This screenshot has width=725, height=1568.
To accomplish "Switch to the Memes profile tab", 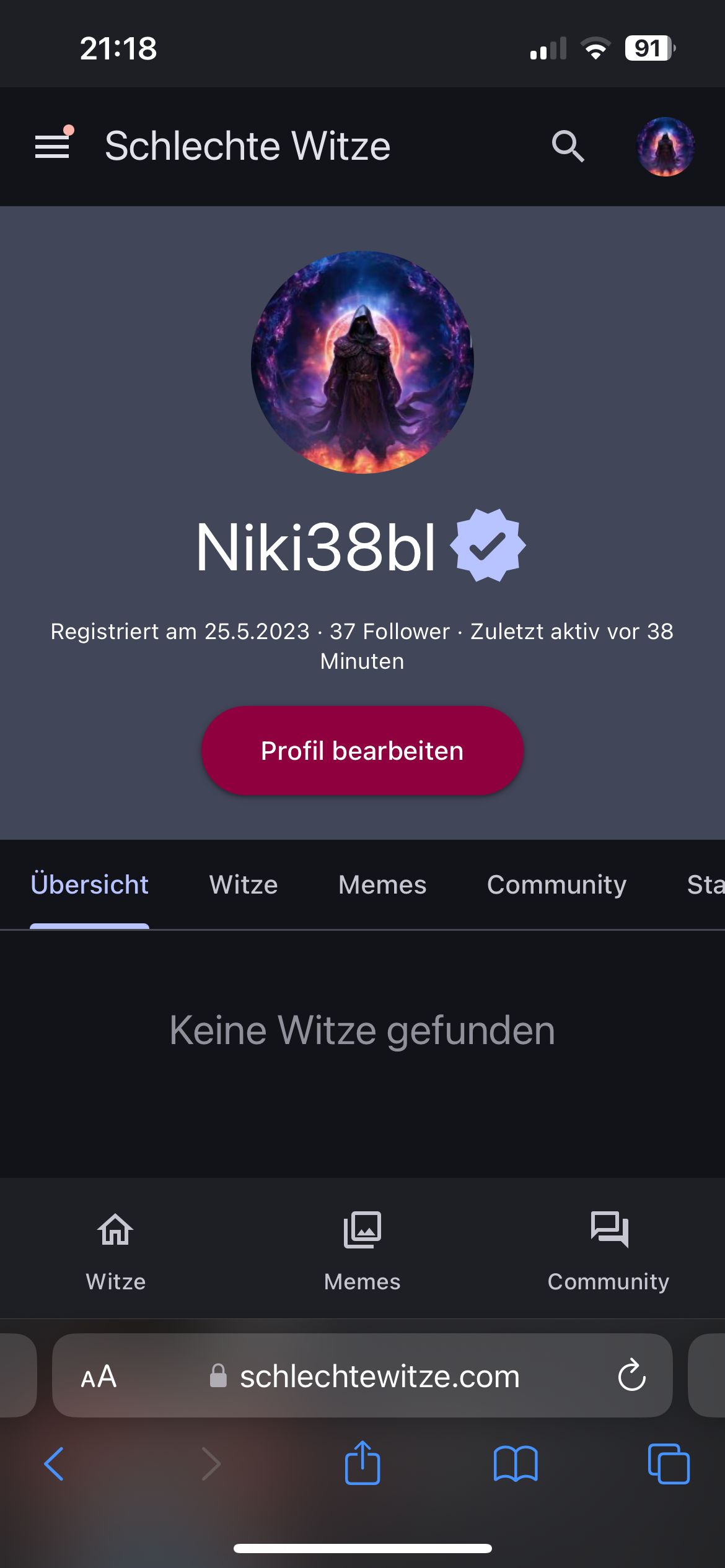I will (x=382, y=884).
